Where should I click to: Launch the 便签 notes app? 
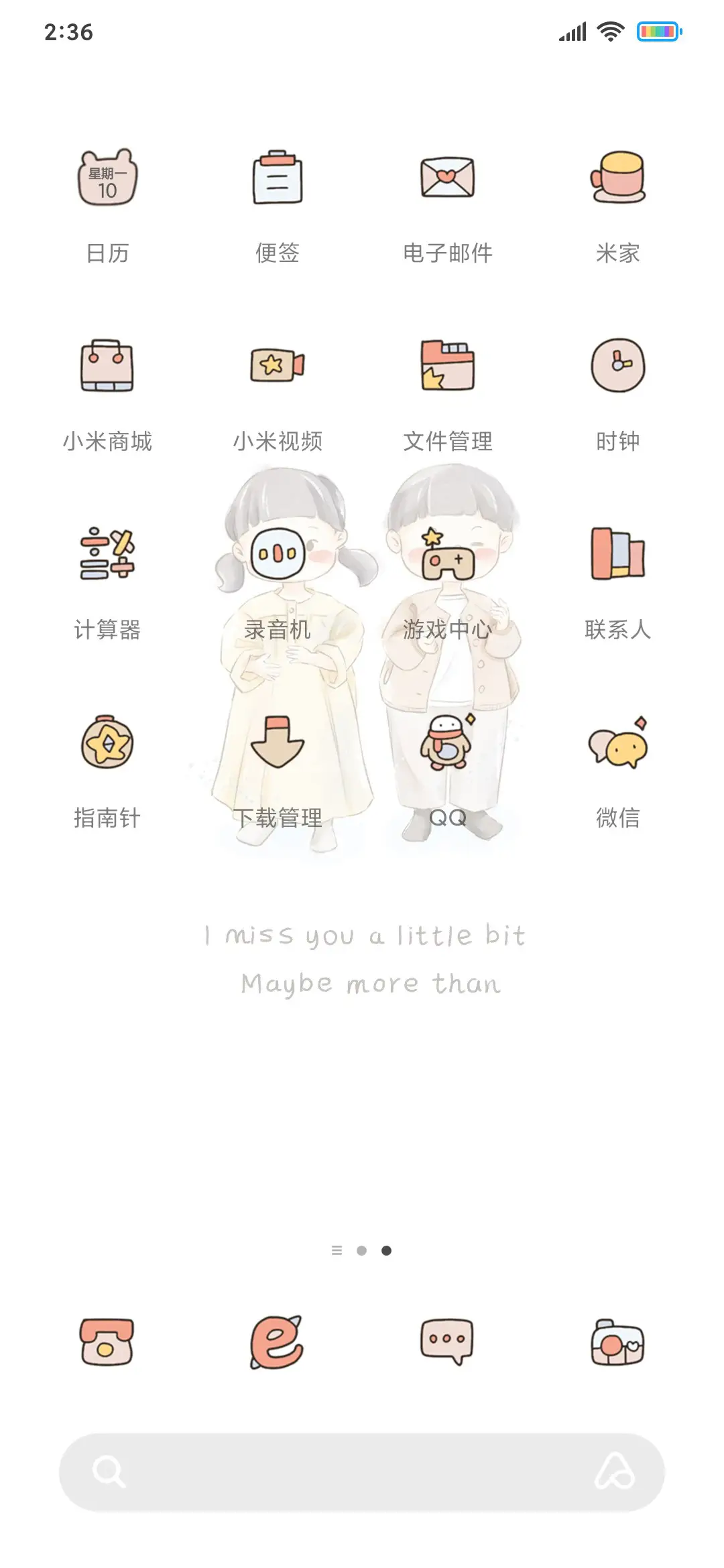coord(278,181)
